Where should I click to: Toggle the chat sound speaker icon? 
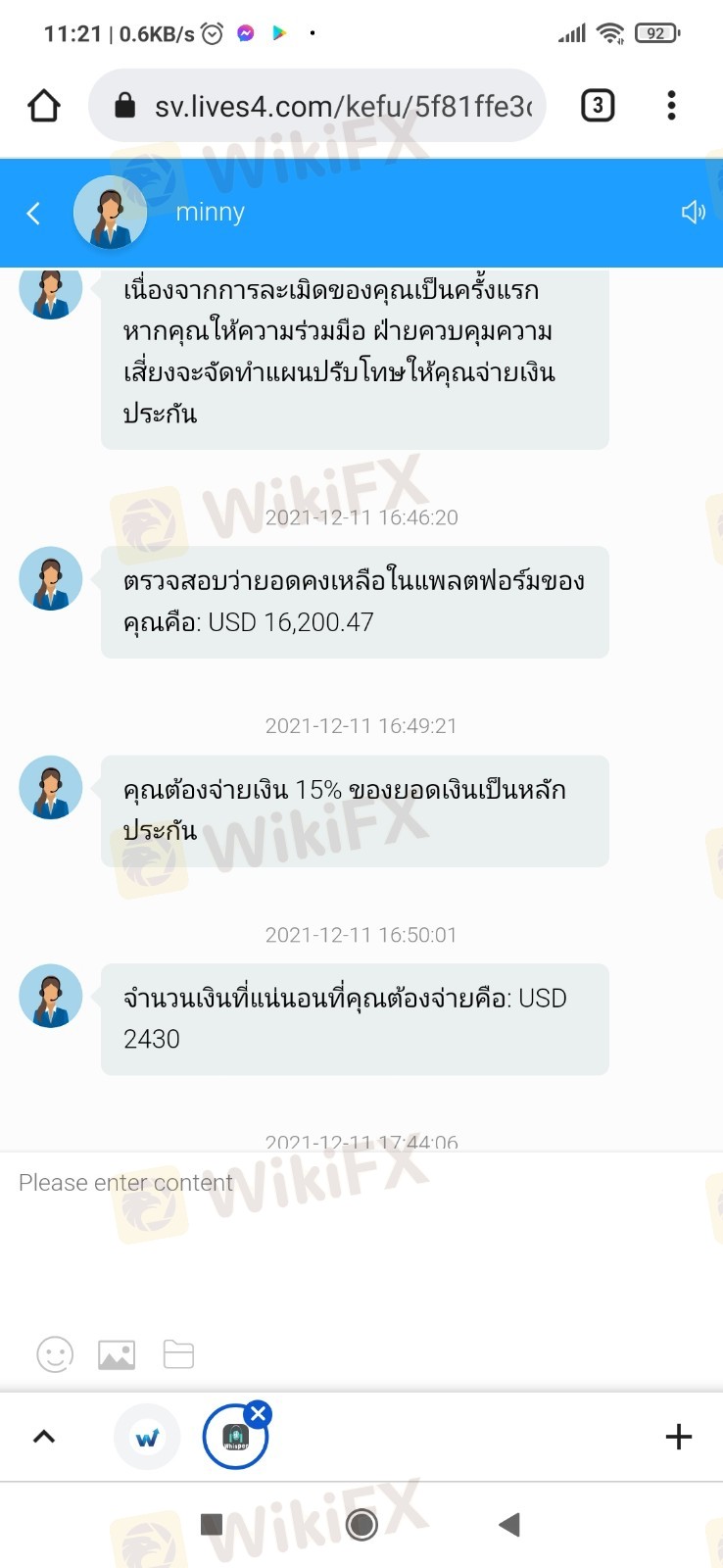tap(693, 213)
